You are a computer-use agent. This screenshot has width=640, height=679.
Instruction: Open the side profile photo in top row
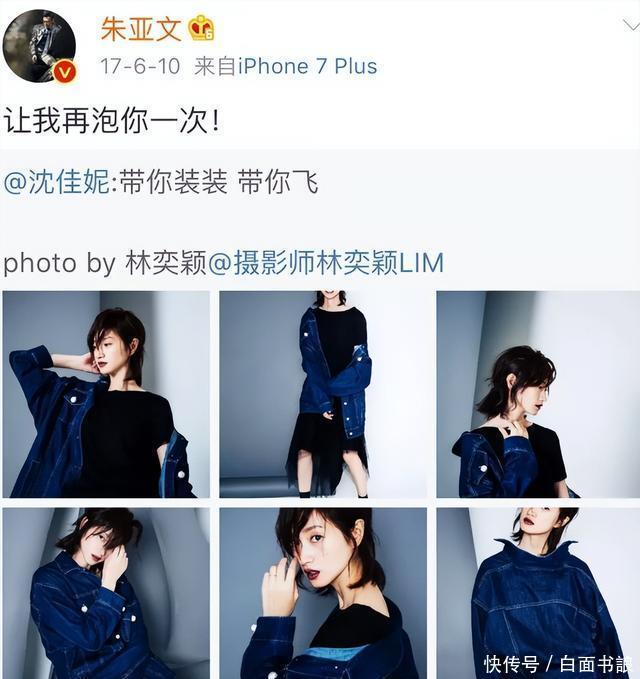click(x=537, y=394)
